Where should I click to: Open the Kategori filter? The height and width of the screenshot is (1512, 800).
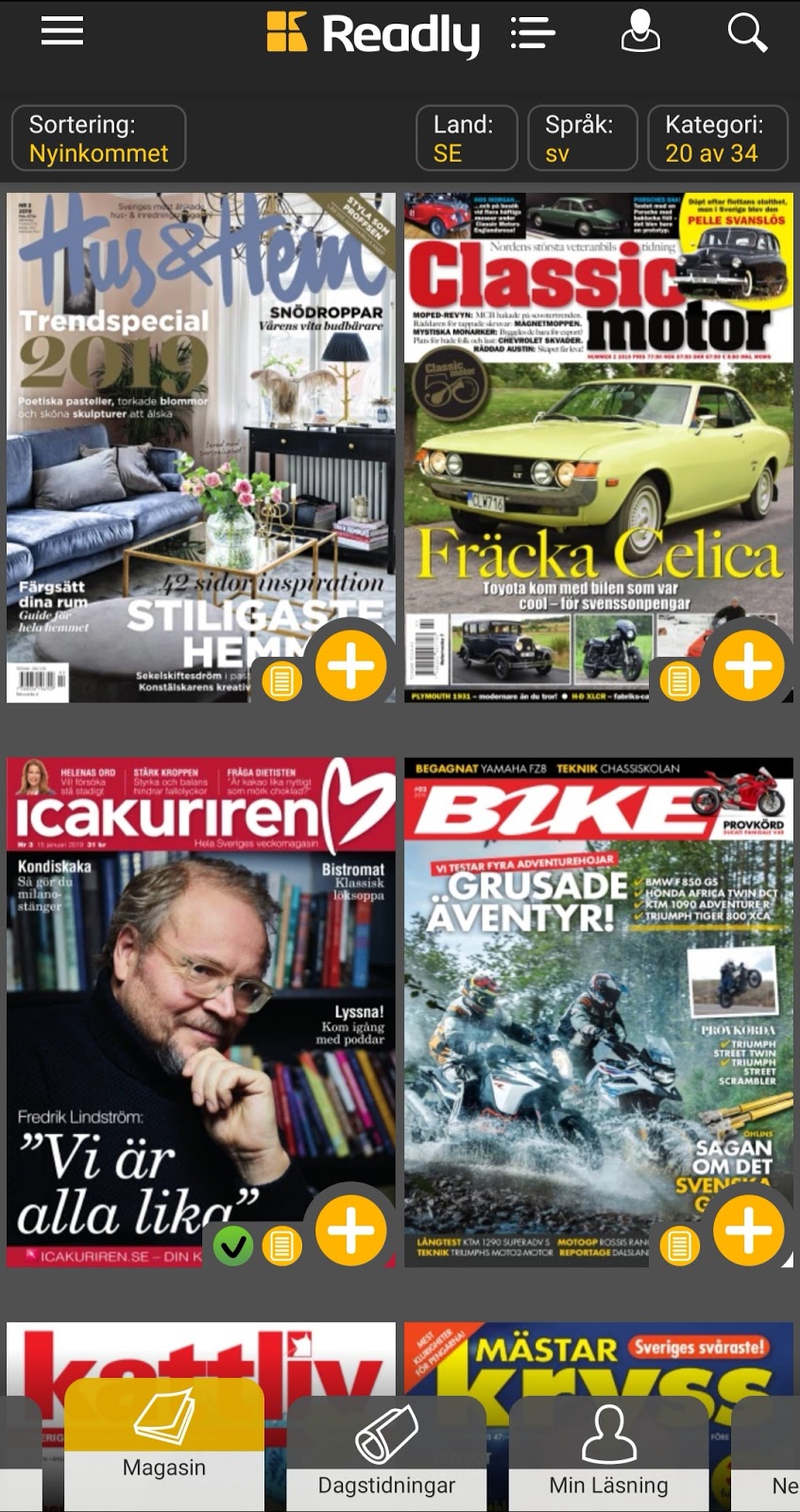coord(717,138)
